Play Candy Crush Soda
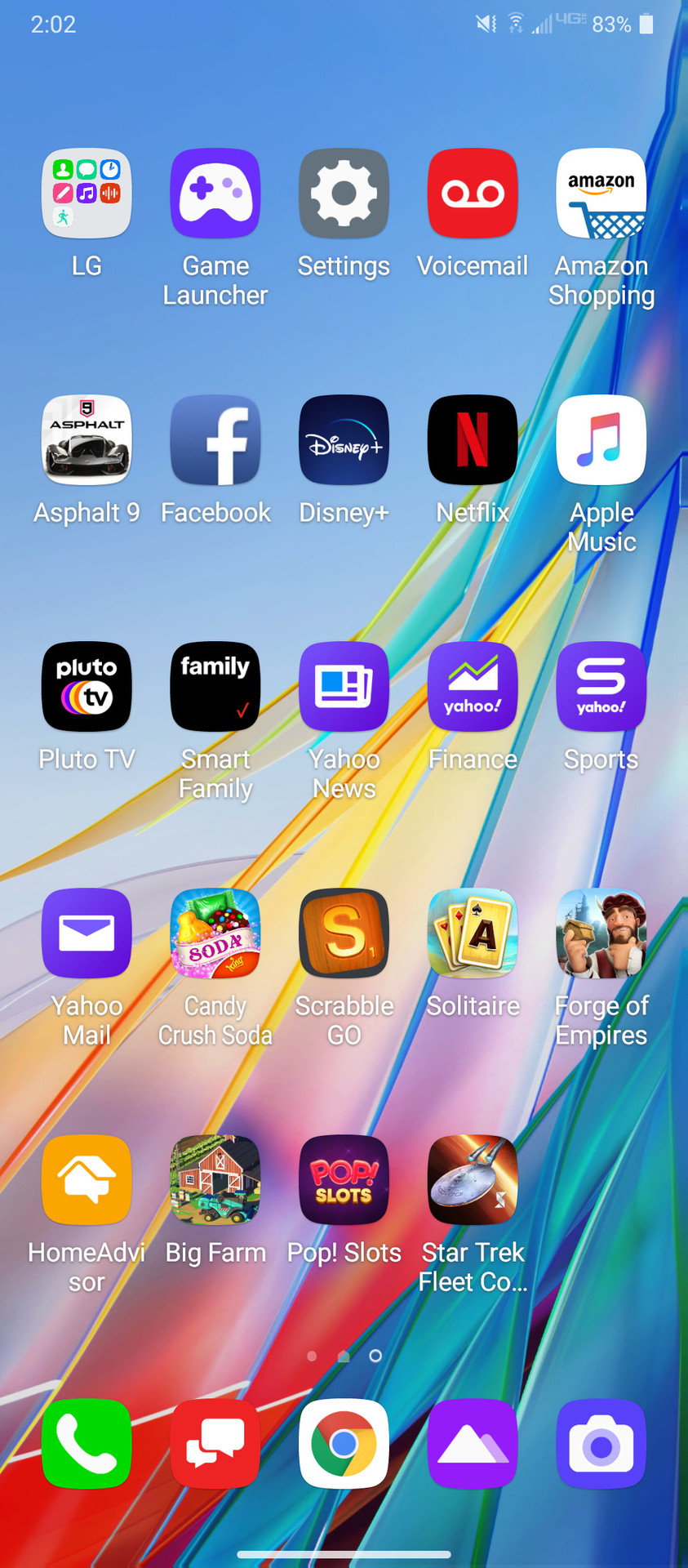Screen dimensions: 688x1568 [215, 933]
